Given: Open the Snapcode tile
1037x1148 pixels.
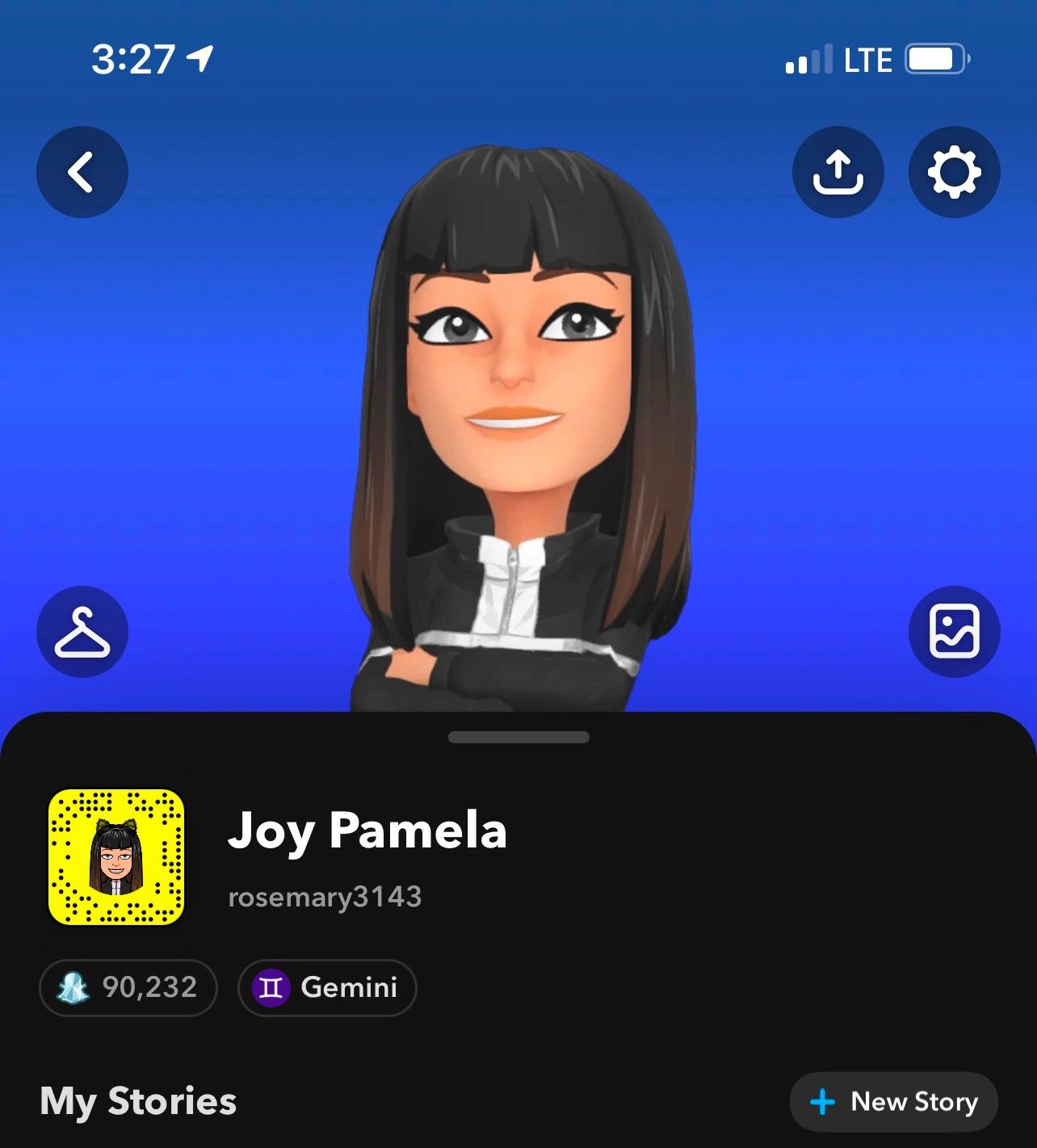Looking at the screenshot, I should point(116,856).
